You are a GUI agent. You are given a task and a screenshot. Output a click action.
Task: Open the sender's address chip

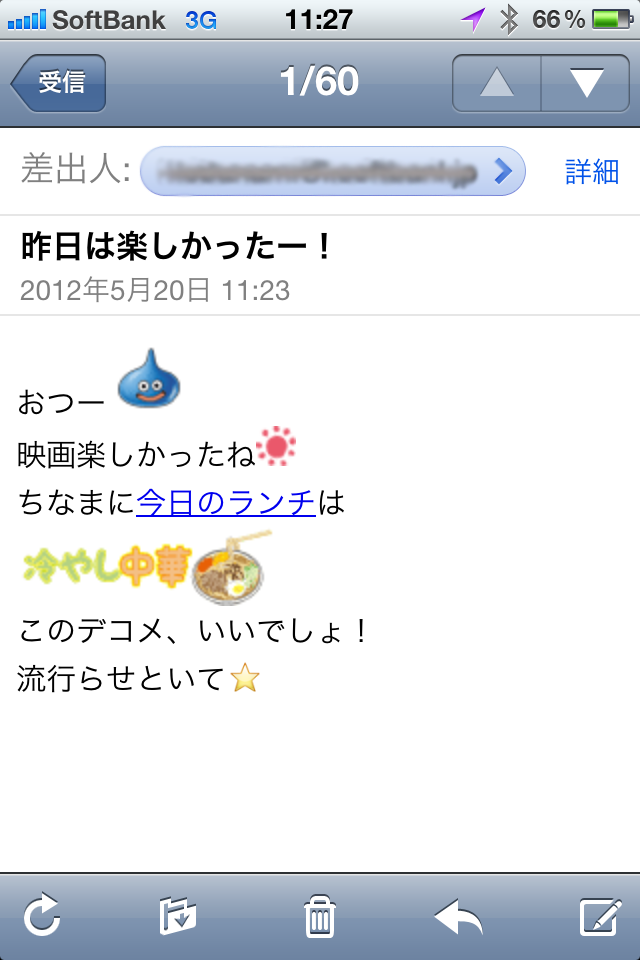332,171
